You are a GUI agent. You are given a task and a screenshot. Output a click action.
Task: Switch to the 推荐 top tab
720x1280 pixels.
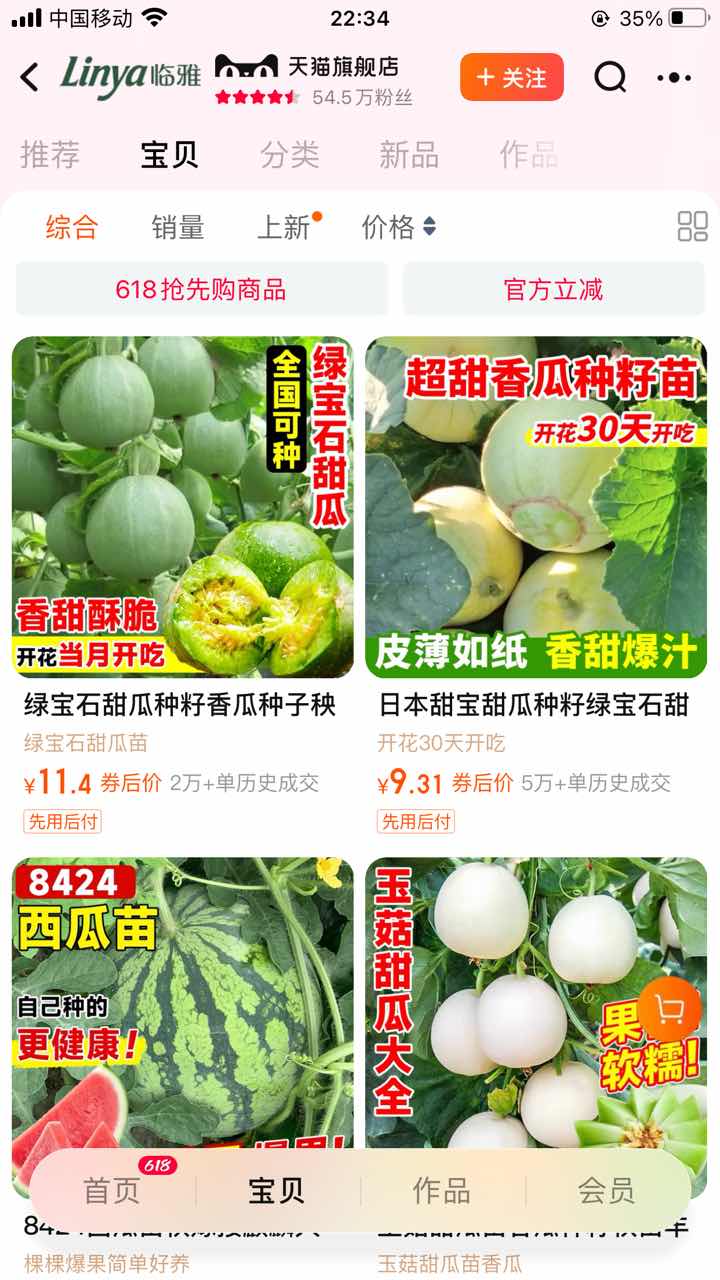(x=50, y=155)
